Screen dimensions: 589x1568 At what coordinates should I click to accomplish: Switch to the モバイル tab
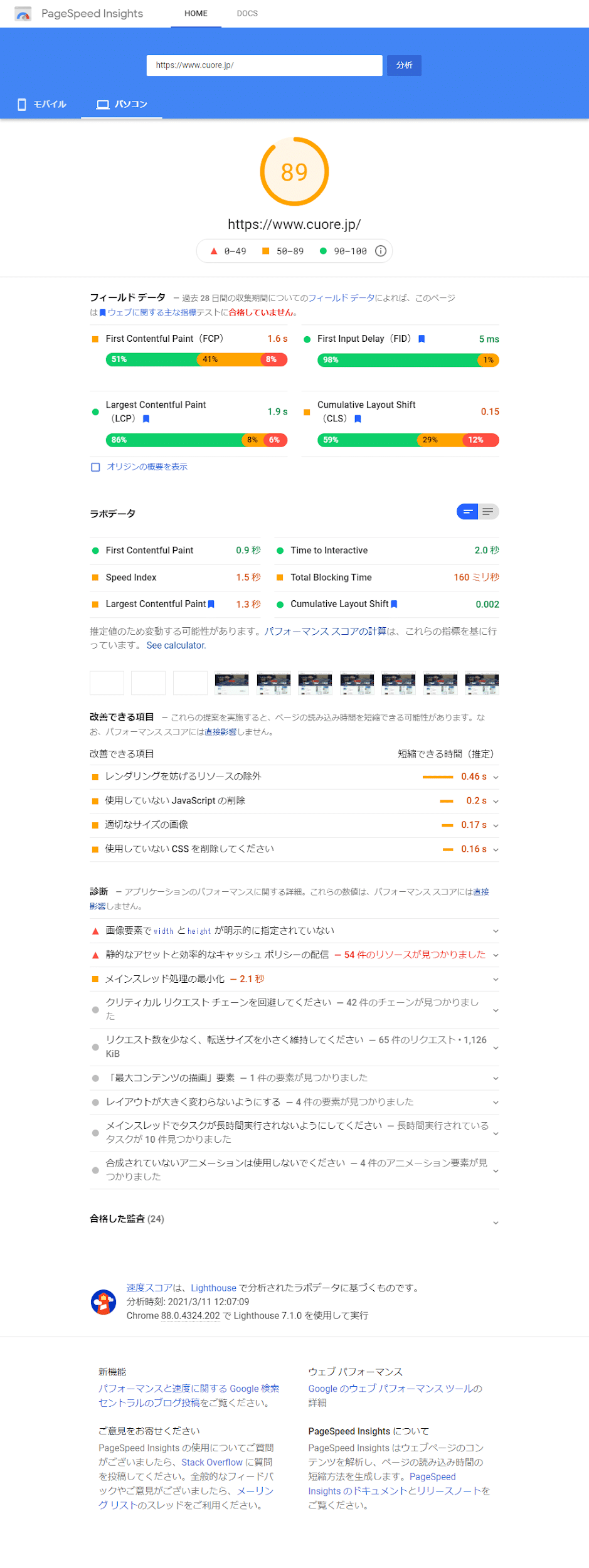tap(41, 104)
